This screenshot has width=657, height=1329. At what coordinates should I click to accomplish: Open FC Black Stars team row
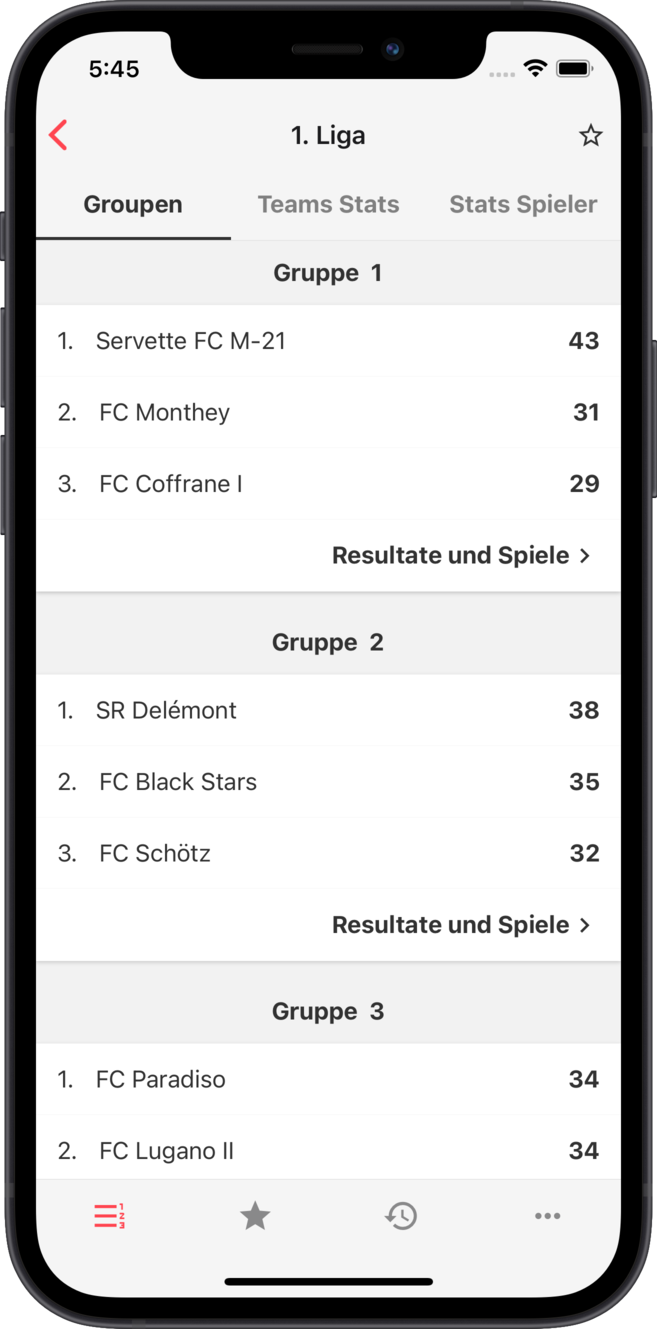[x=328, y=782]
